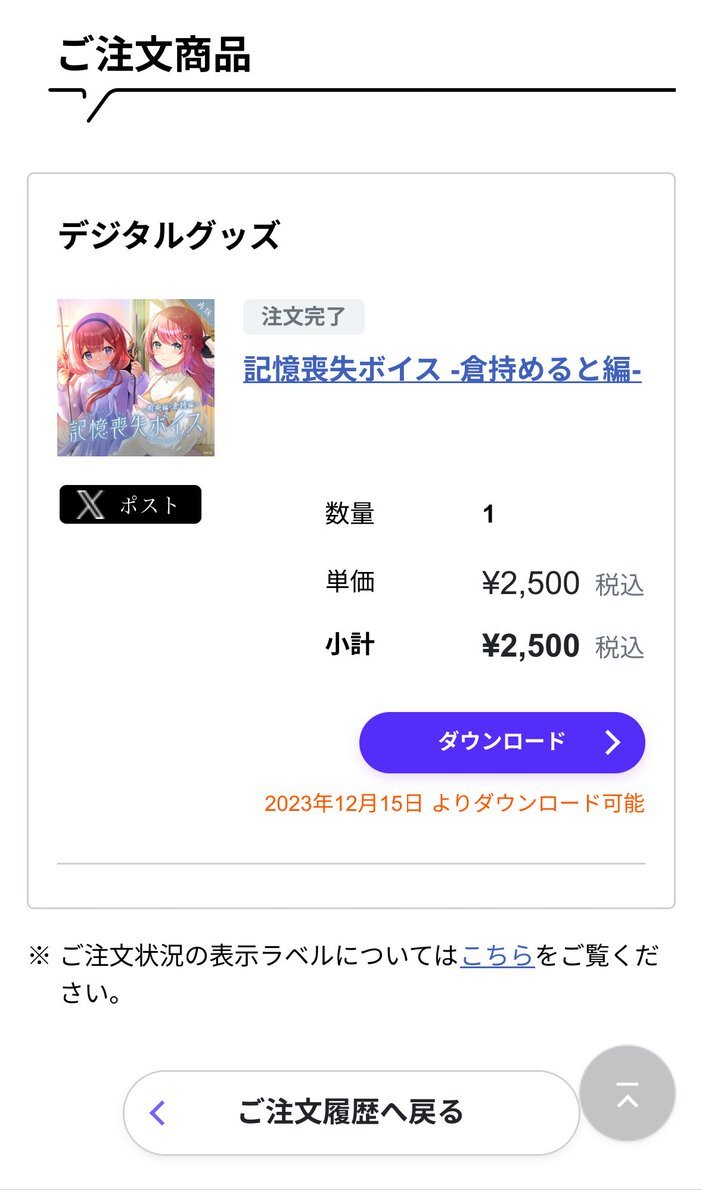Tap the round back-to-top arrow button
This screenshot has width=702, height=1200.
coord(627,1093)
